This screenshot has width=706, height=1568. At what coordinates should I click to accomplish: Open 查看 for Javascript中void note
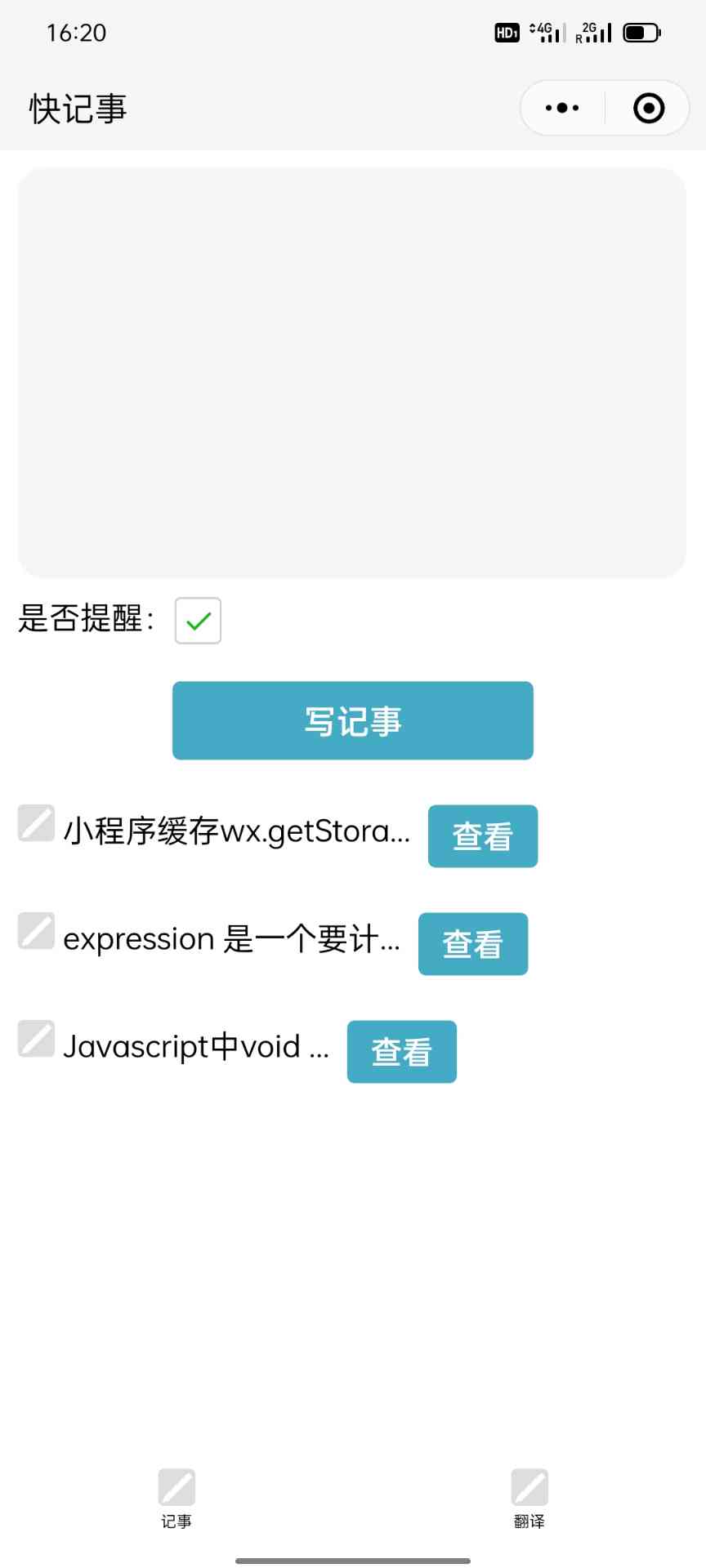(x=401, y=1051)
